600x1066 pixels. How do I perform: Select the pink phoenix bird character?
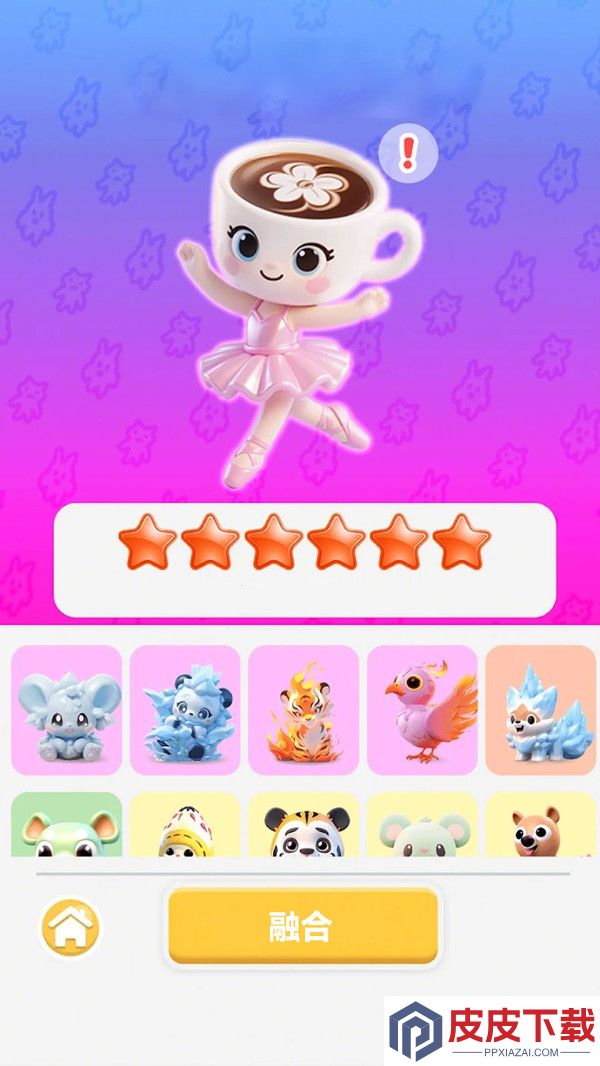pyautogui.click(x=422, y=710)
